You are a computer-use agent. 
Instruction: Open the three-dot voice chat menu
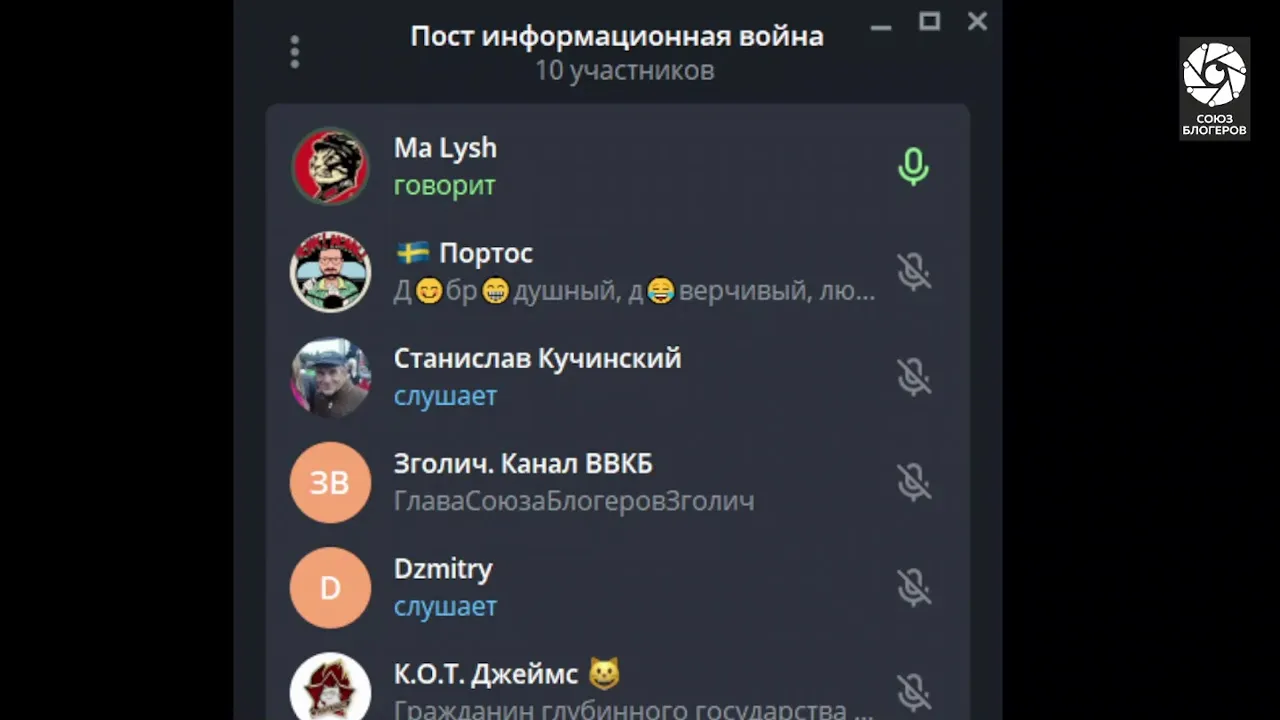[294, 52]
